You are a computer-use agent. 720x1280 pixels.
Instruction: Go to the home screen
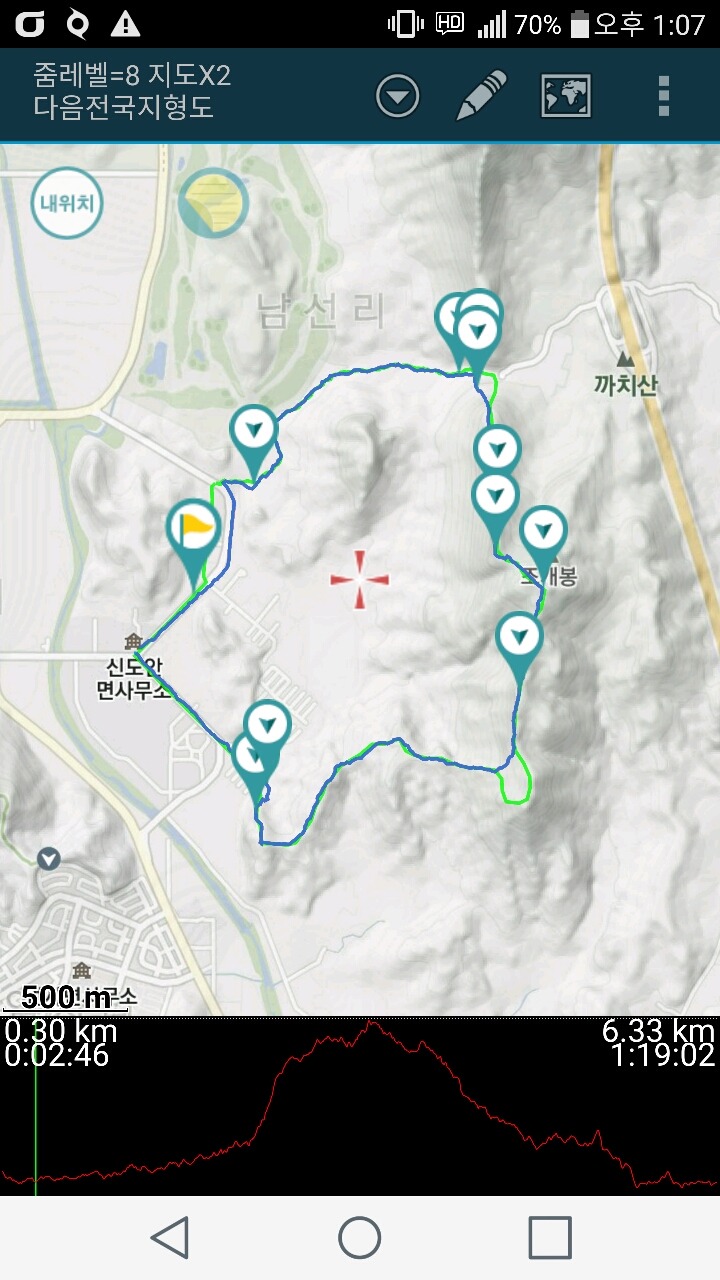pos(360,1238)
